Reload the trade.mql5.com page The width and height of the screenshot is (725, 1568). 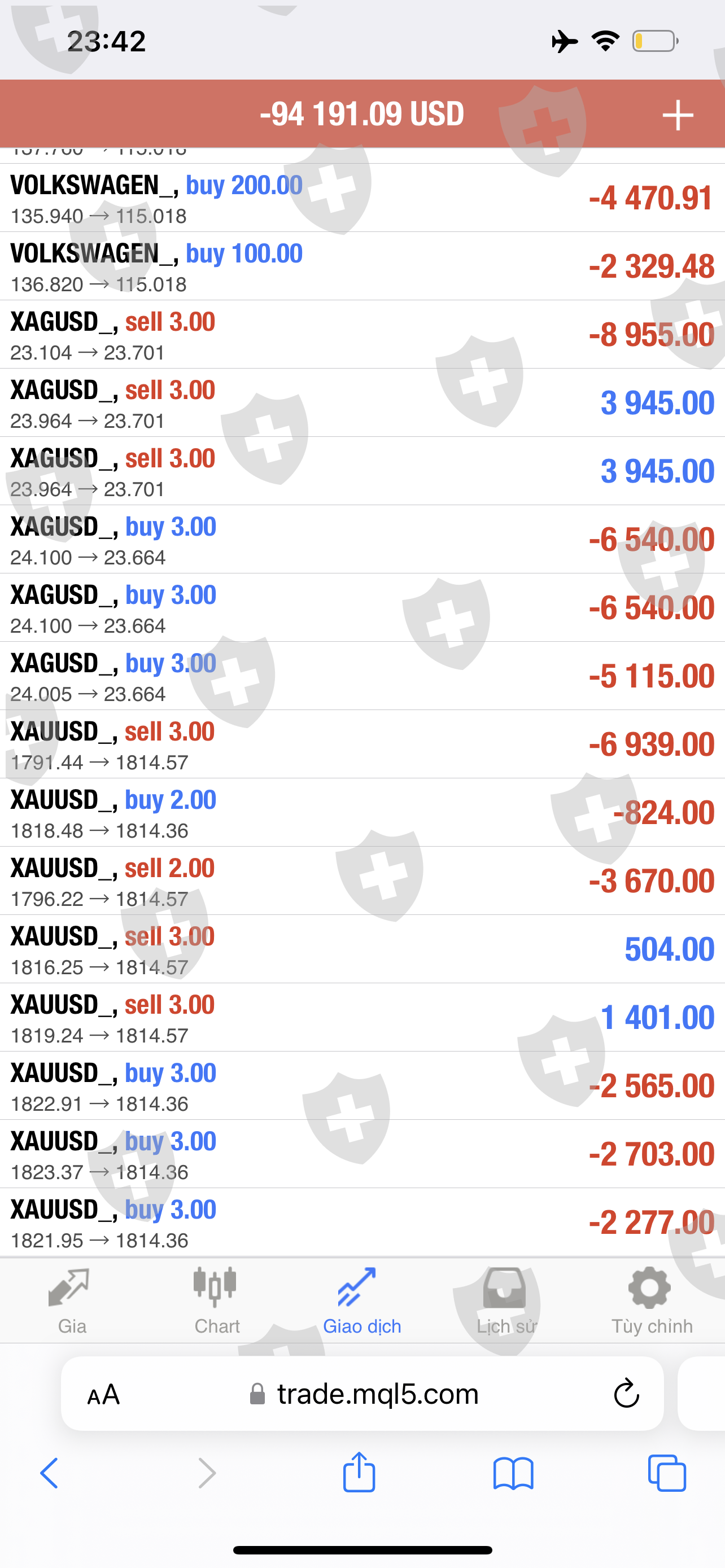click(x=626, y=1394)
